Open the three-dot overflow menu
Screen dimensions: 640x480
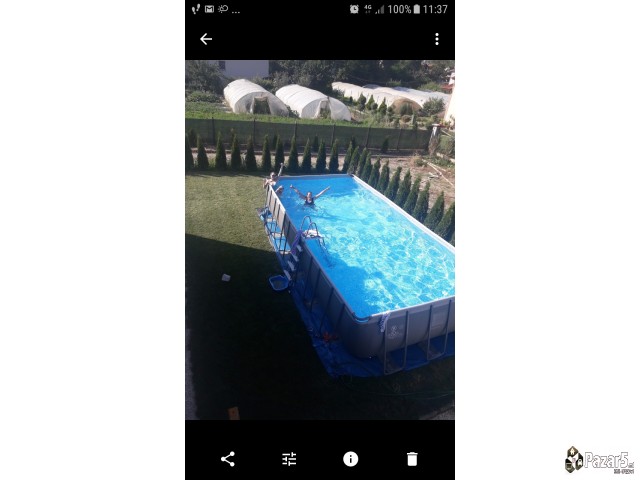pyautogui.click(x=436, y=39)
